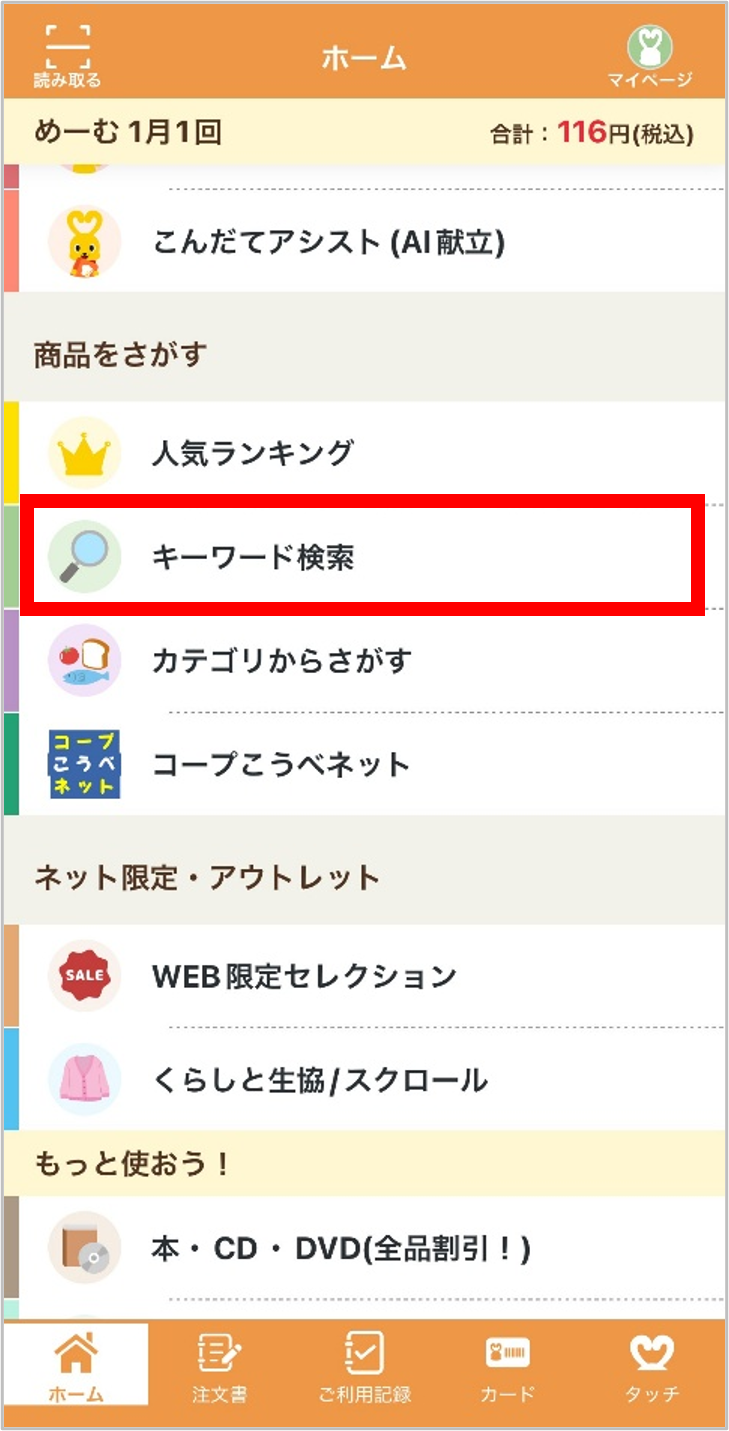
Task: Select the crown icon for 人気ランキング
Action: [x=84, y=451]
